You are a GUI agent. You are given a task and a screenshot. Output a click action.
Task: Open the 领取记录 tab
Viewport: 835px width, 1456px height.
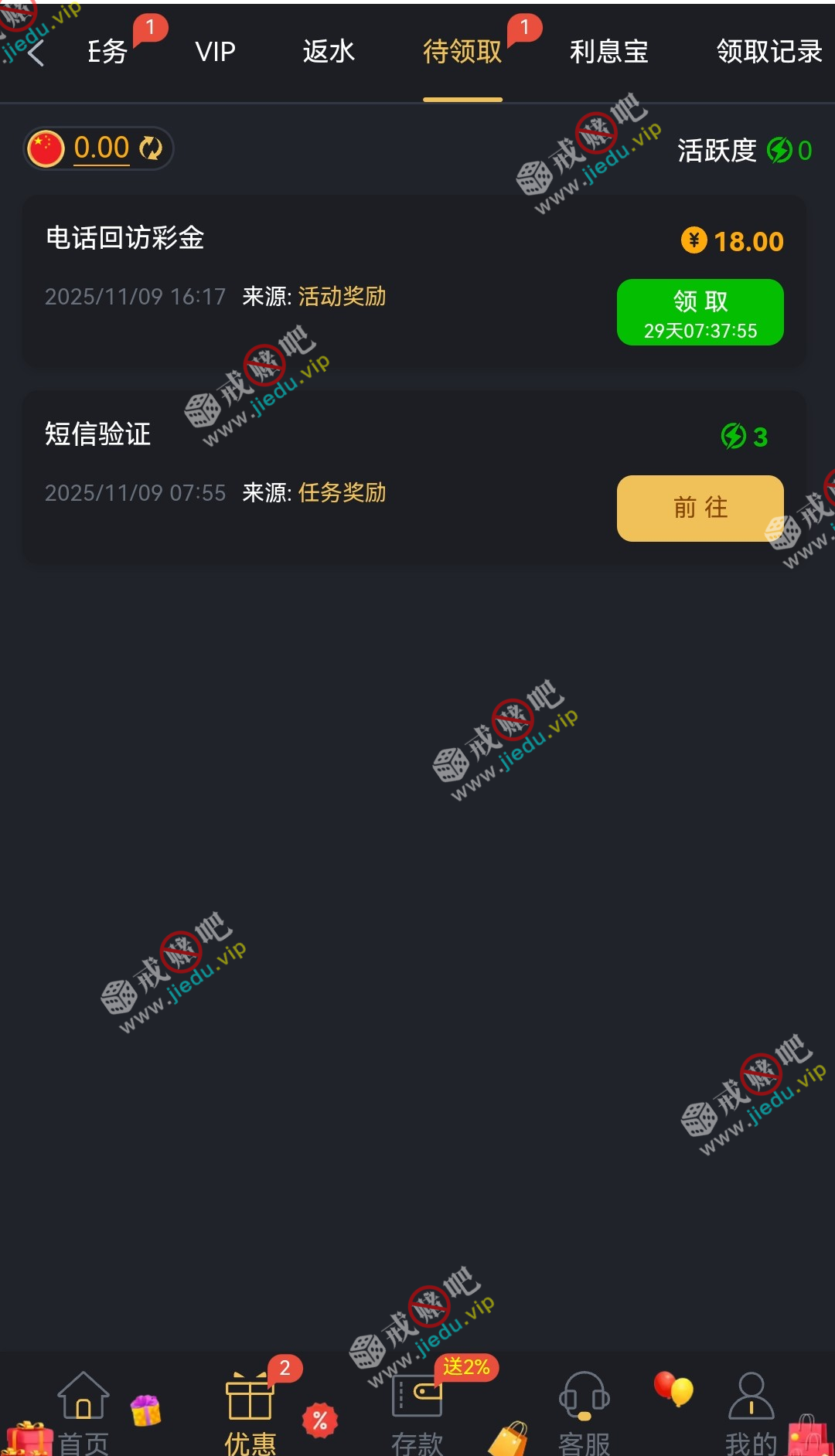click(769, 53)
